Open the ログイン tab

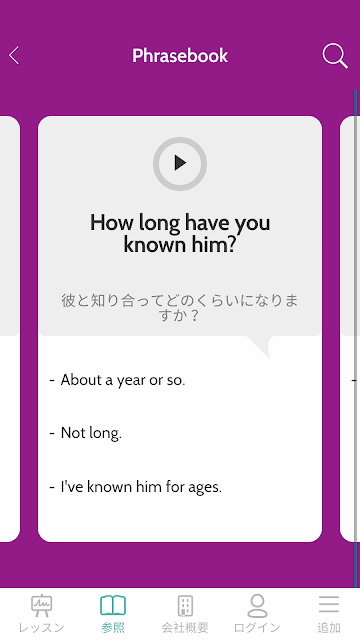tap(257, 614)
